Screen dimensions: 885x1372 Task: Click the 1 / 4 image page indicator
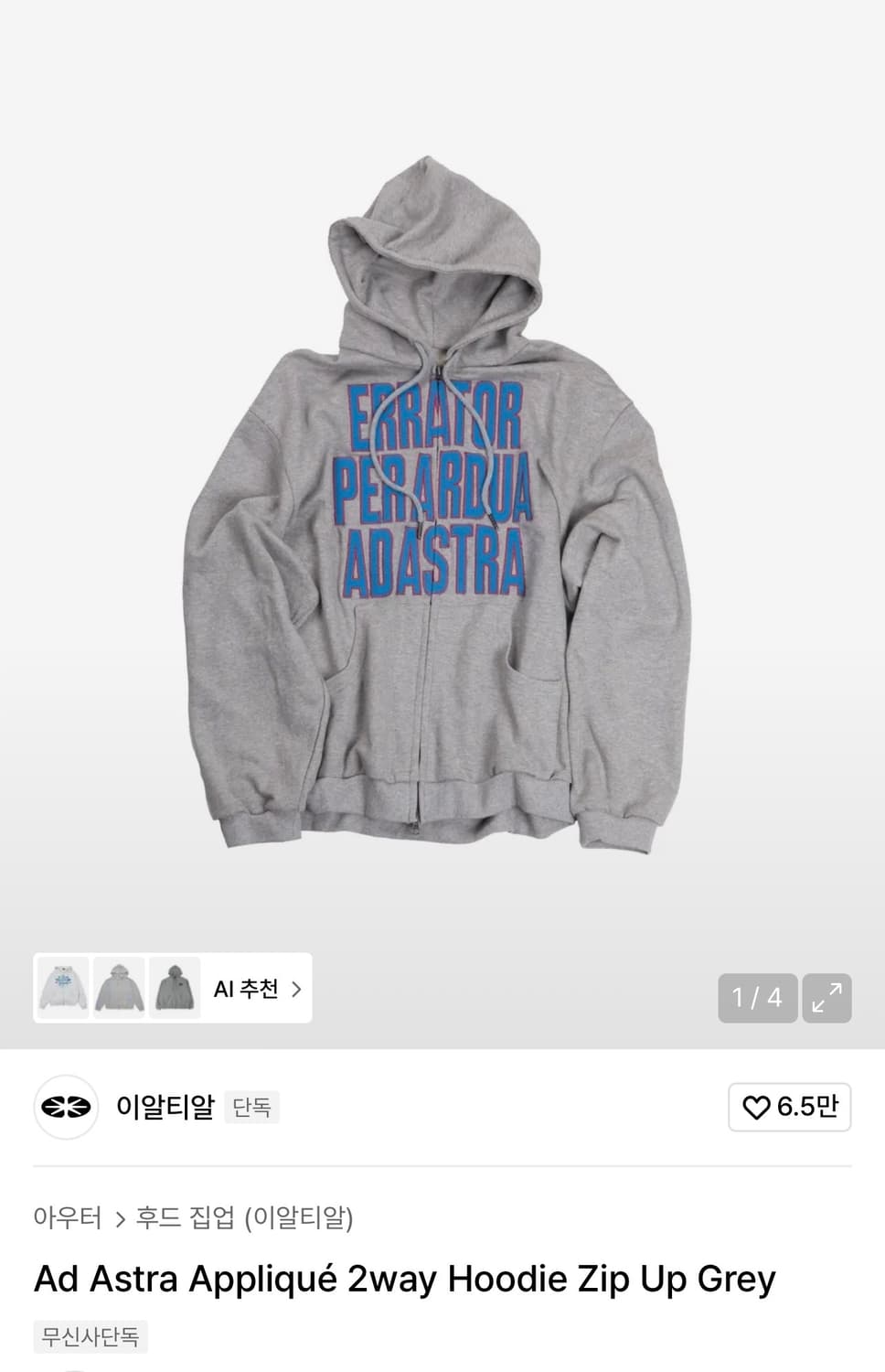click(x=758, y=998)
